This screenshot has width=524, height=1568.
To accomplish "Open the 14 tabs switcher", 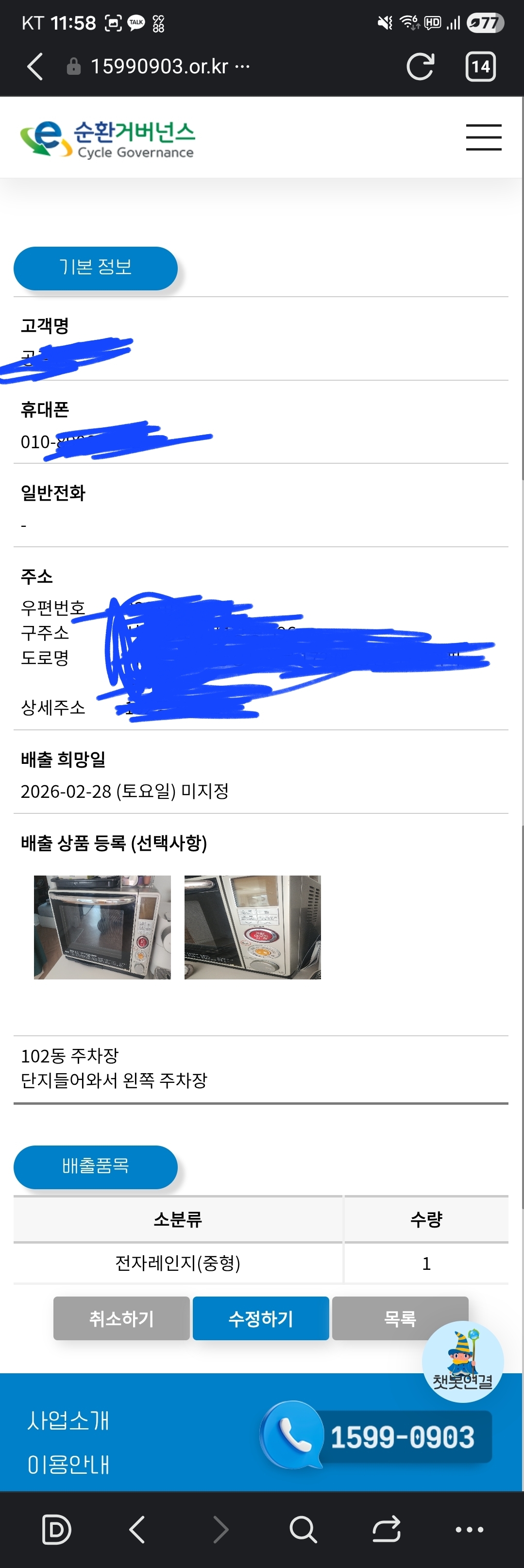I will click(480, 67).
